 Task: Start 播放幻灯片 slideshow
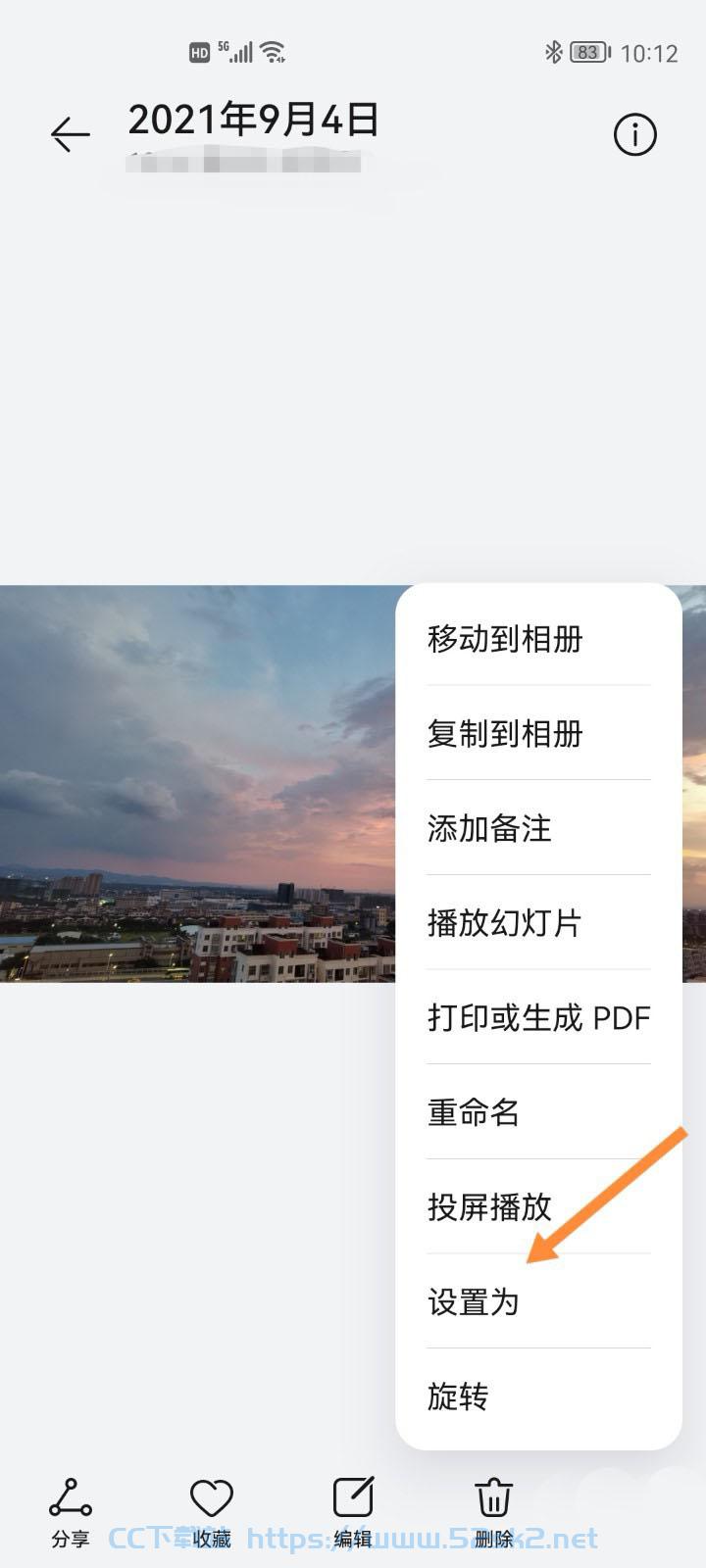click(x=538, y=922)
